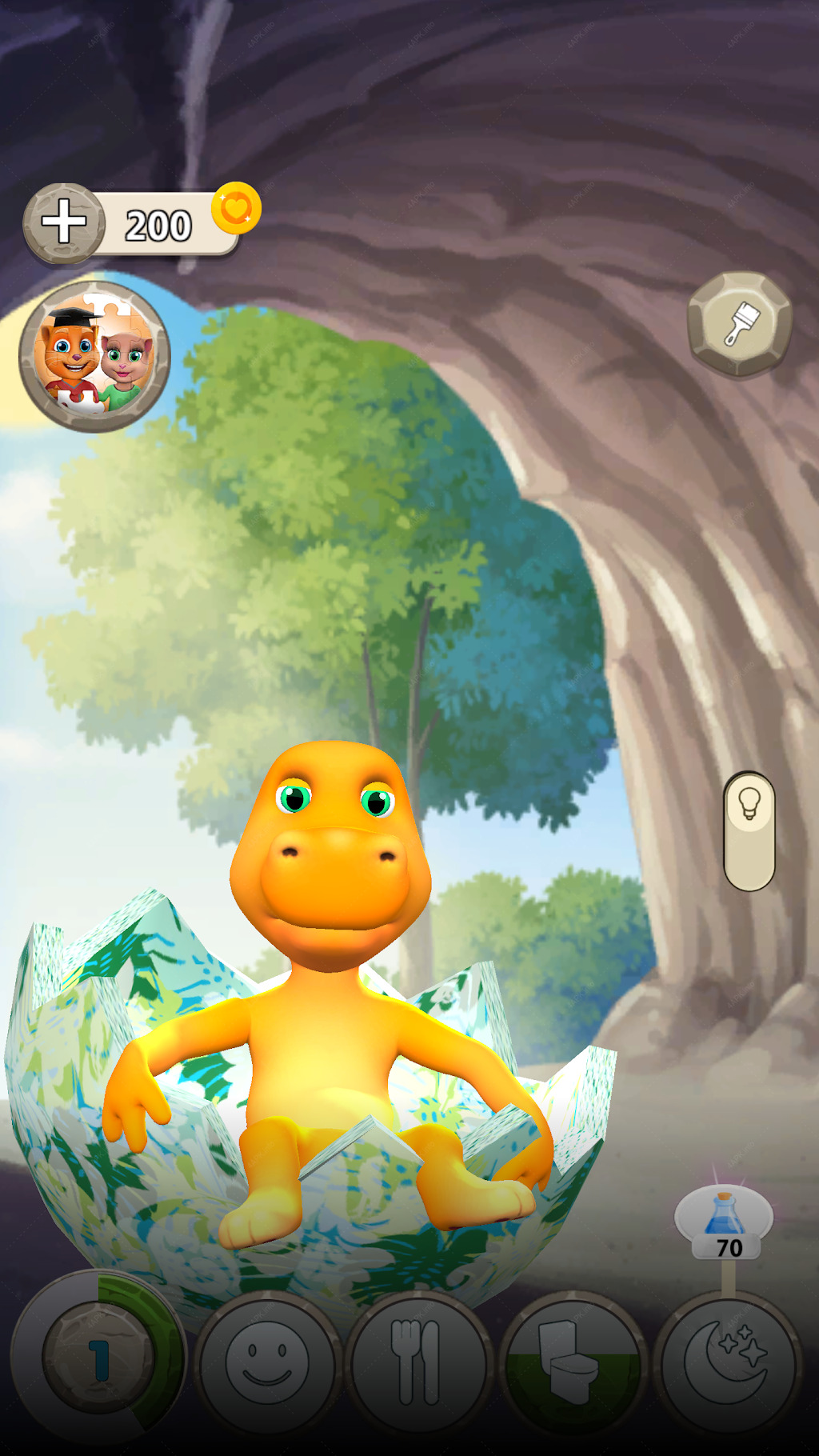Image resolution: width=819 pixels, height=1456 pixels.
Task: Toggle the light bulb switch
Action: click(749, 831)
